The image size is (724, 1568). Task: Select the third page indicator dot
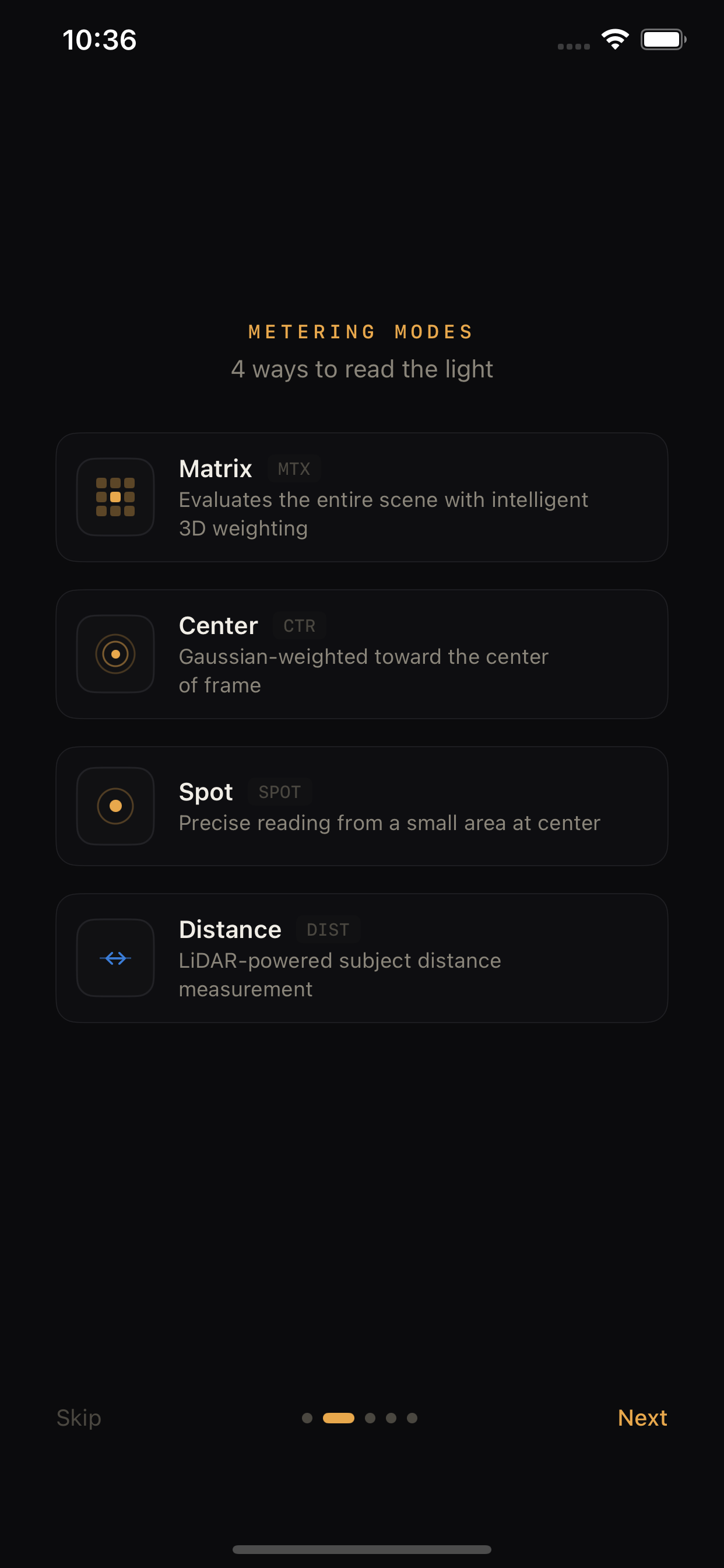(370, 1417)
